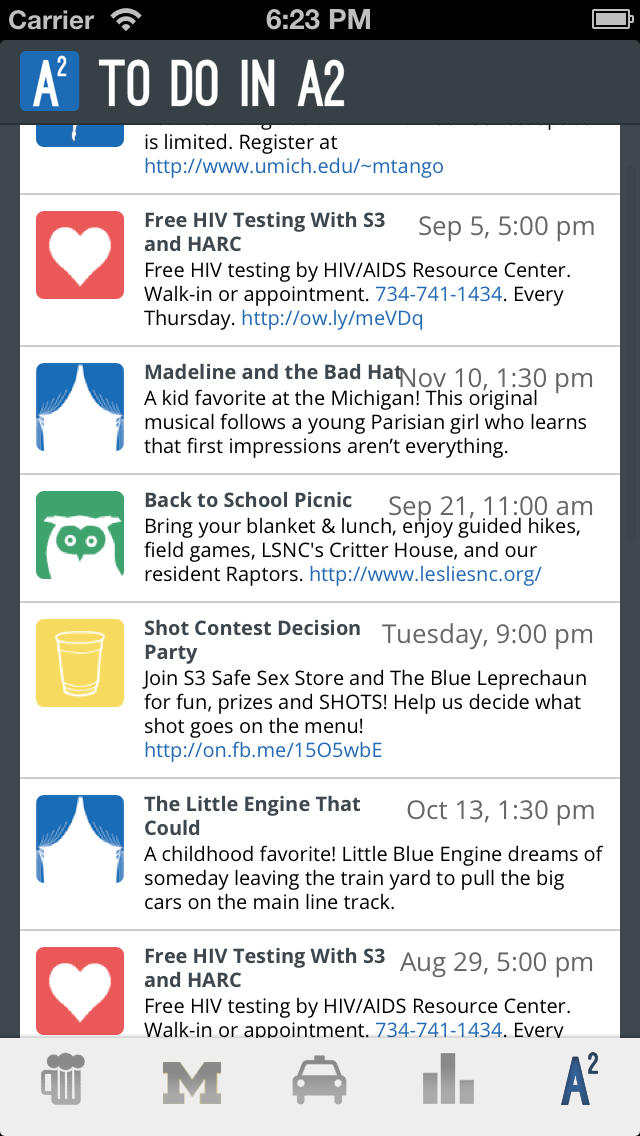The width and height of the screenshot is (640, 1136).
Task: Open the Aug 29 Free HIV Testing event
Action: (x=320, y=985)
